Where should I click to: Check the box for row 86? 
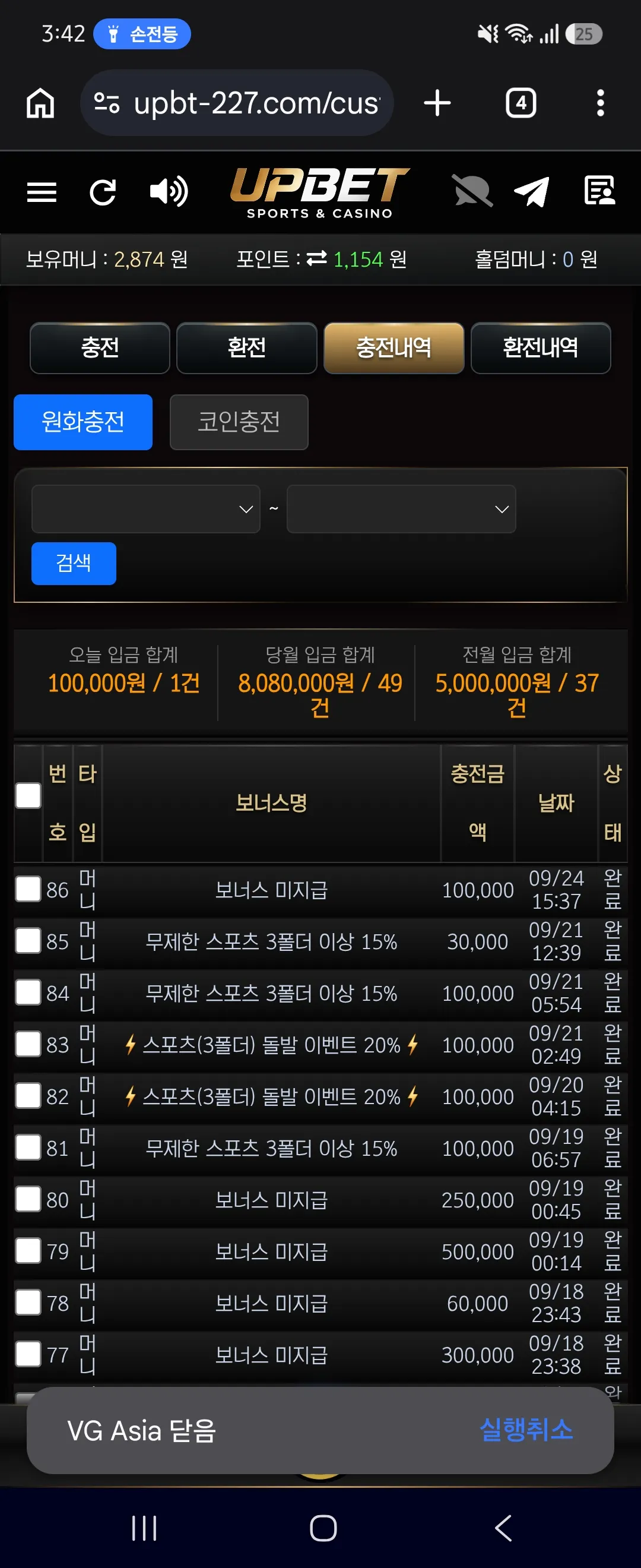click(28, 889)
